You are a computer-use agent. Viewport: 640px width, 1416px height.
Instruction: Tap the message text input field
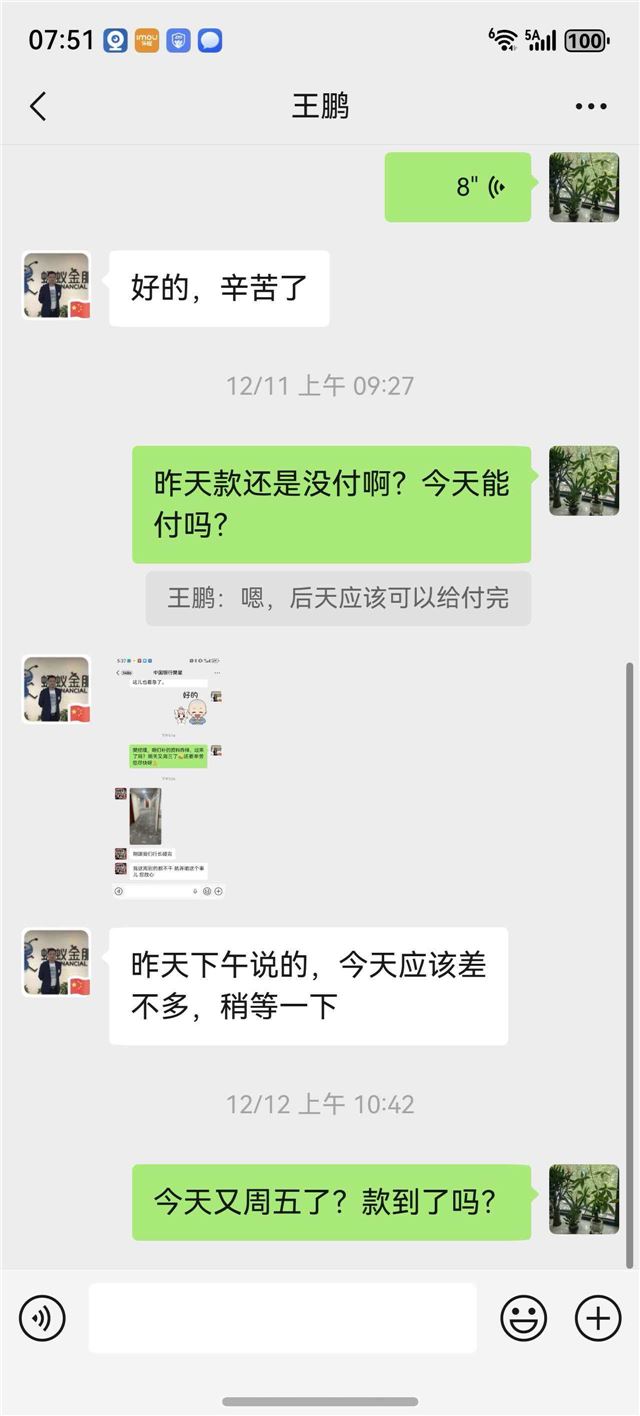coord(282,1318)
